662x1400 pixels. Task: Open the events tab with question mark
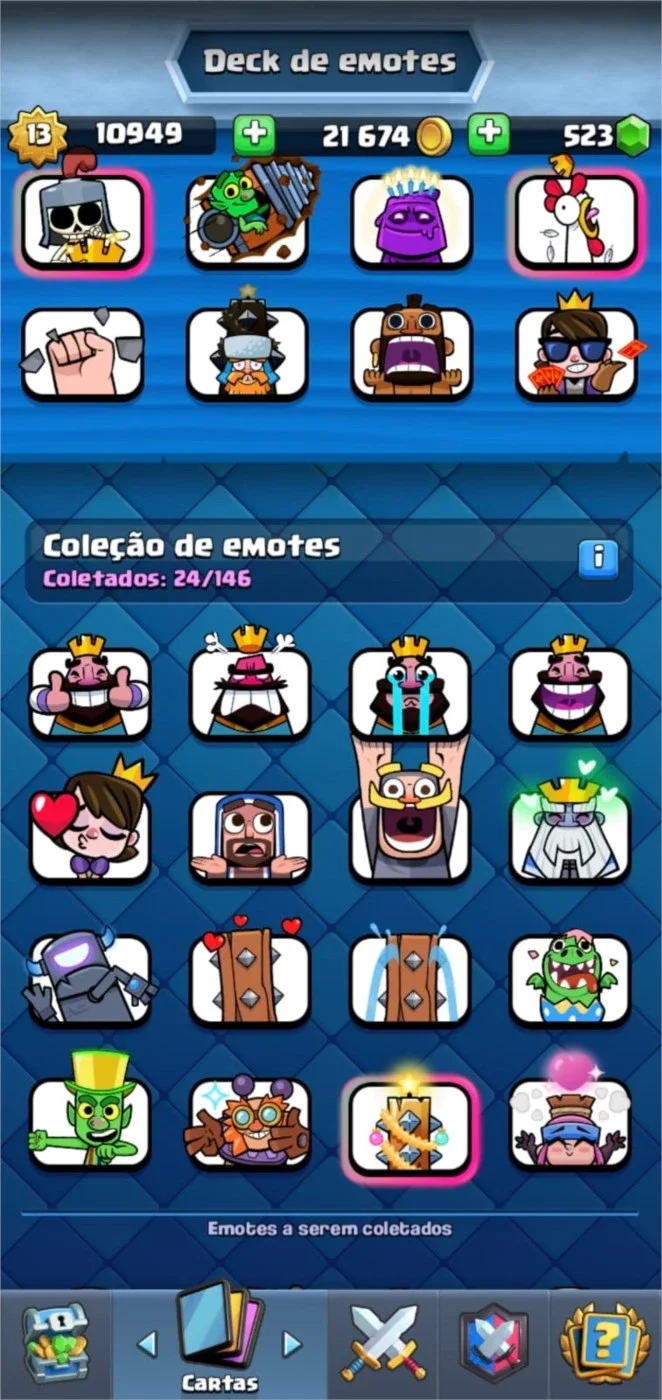point(605,1344)
